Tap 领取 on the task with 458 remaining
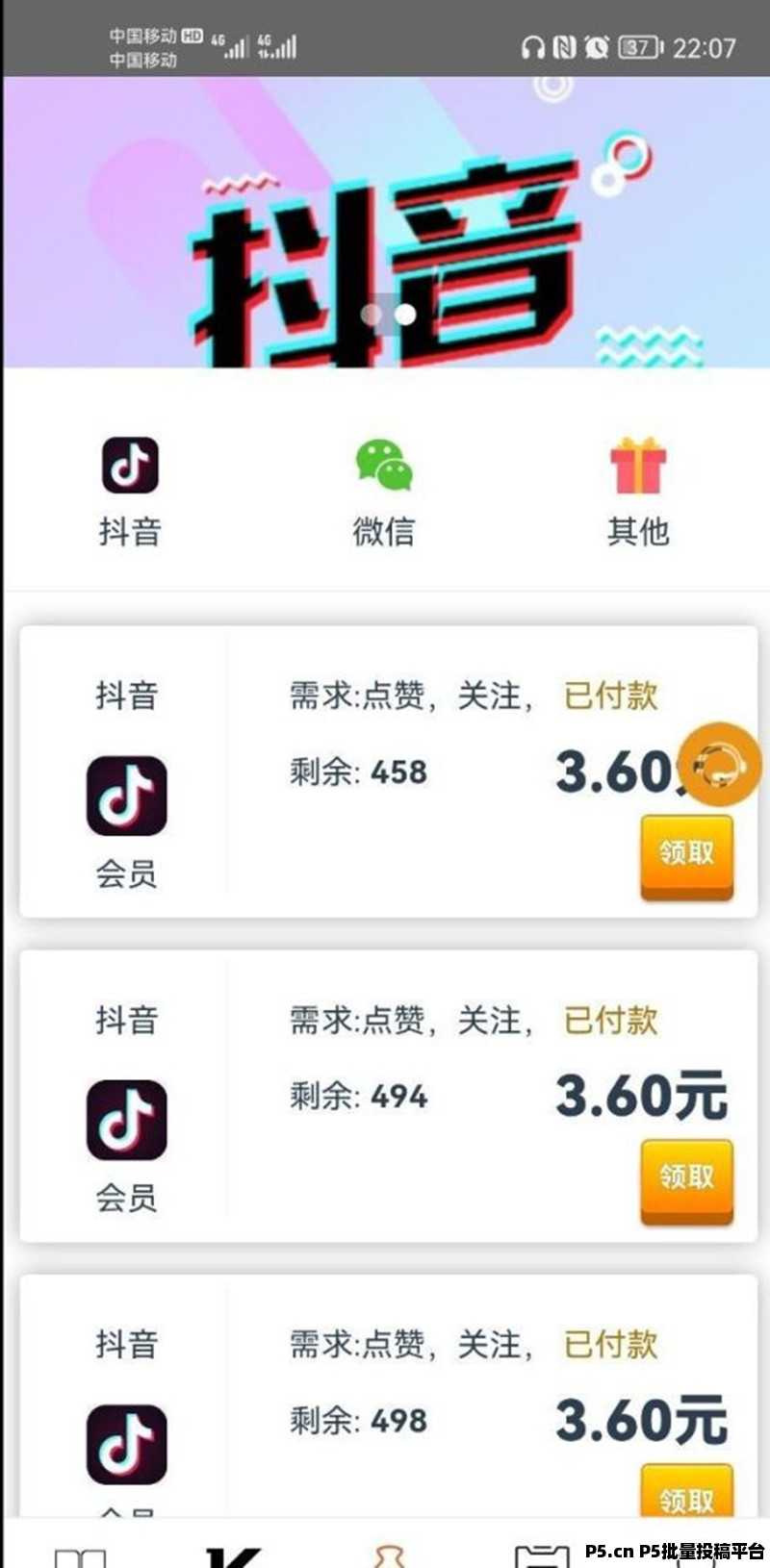 click(686, 856)
